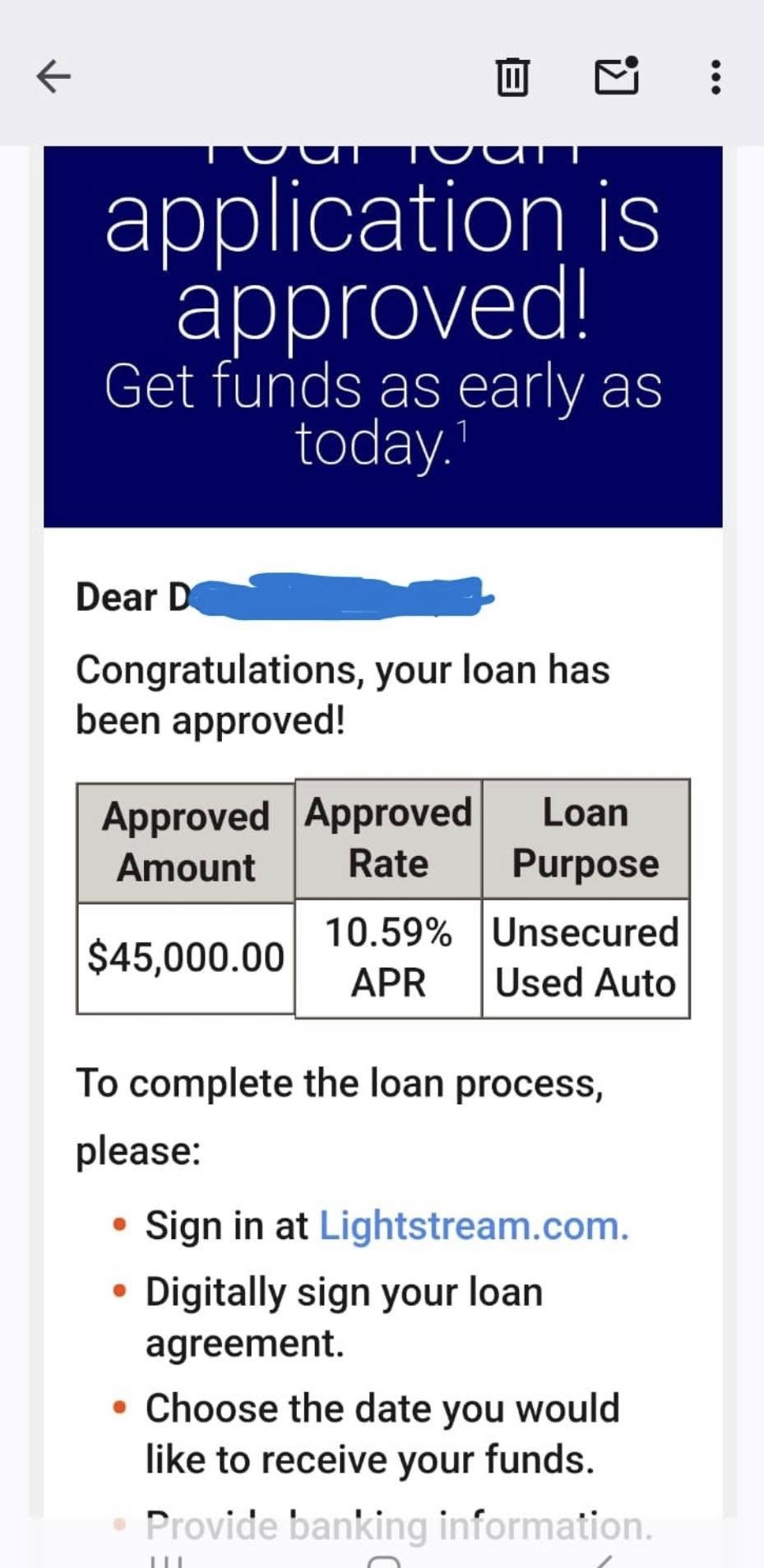Return to the inbox with the back arrow

coord(53,76)
